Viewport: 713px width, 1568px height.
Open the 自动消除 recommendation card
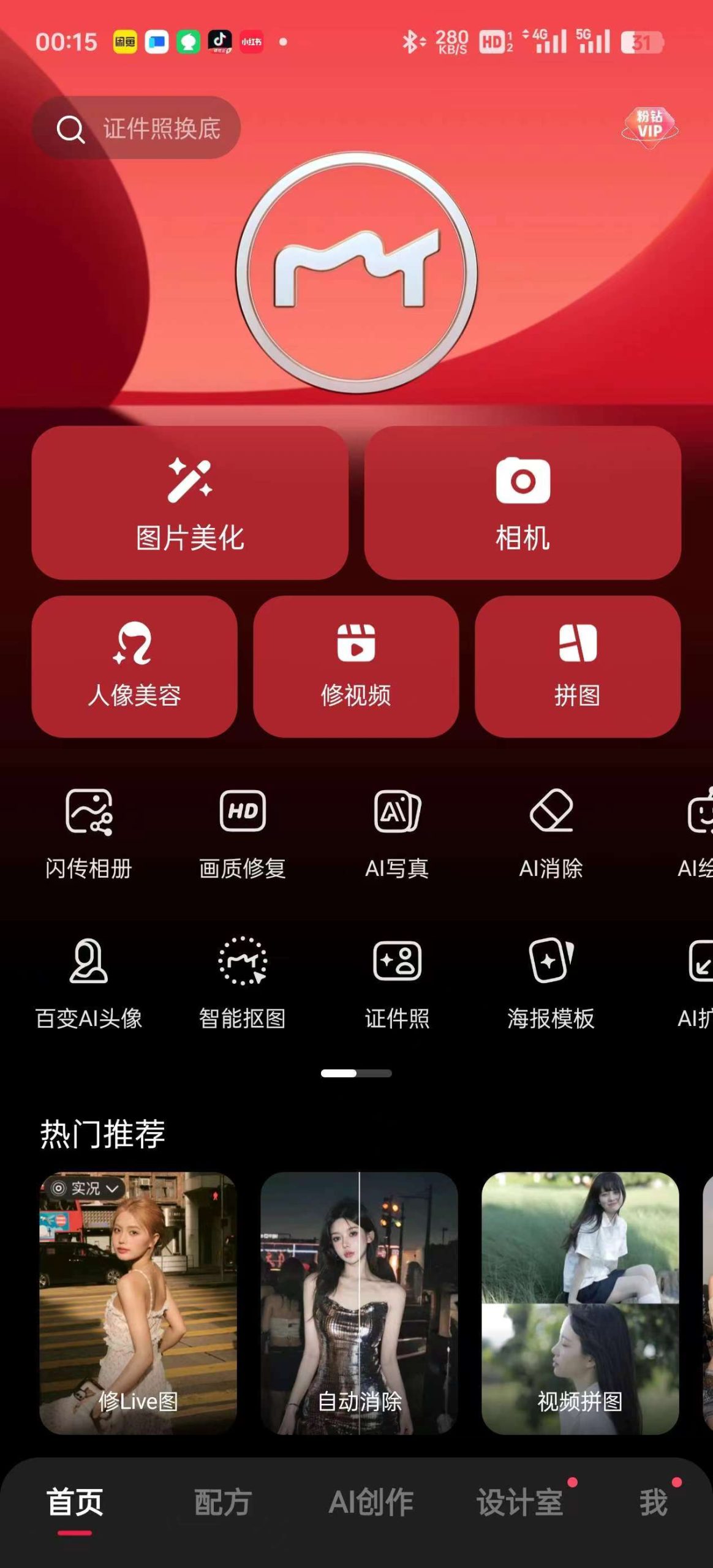[x=359, y=1303]
